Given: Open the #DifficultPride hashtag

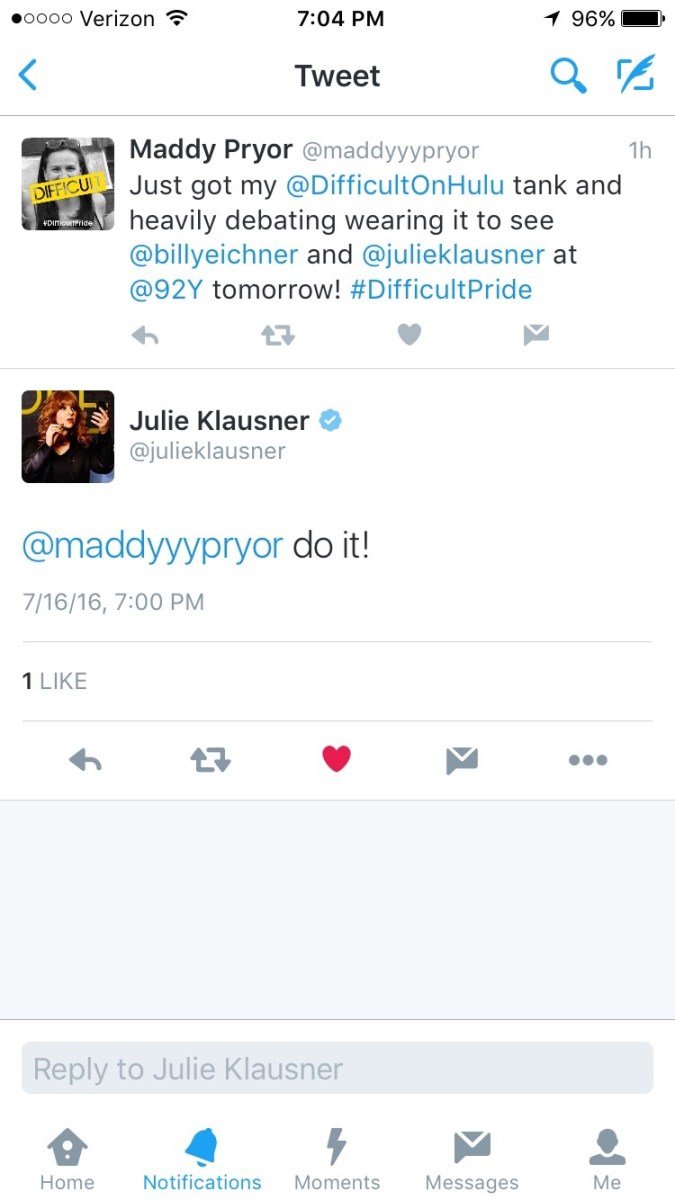Looking at the screenshot, I should click(x=441, y=290).
